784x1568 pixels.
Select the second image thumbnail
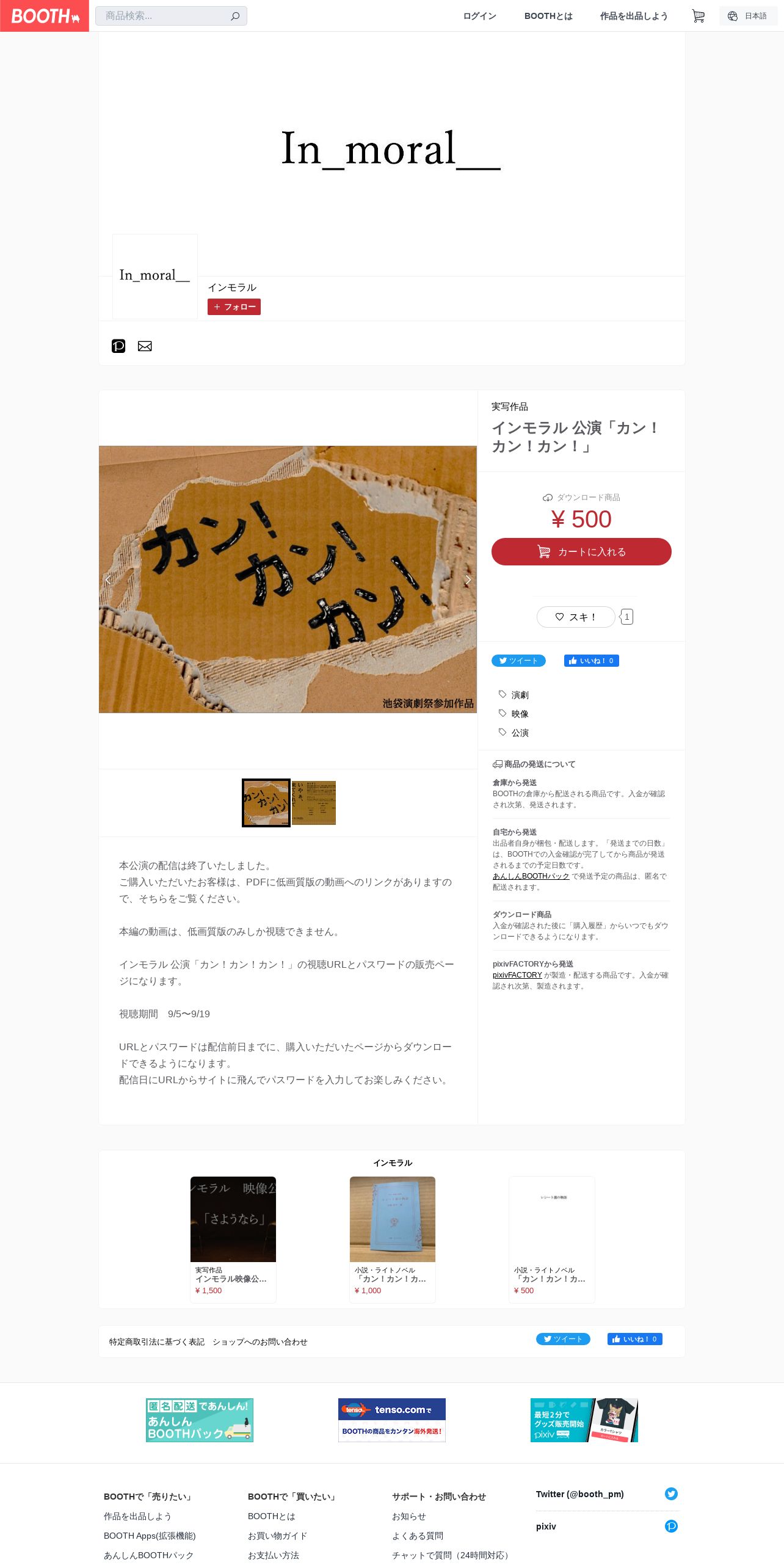pyautogui.click(x=314, y=803)
